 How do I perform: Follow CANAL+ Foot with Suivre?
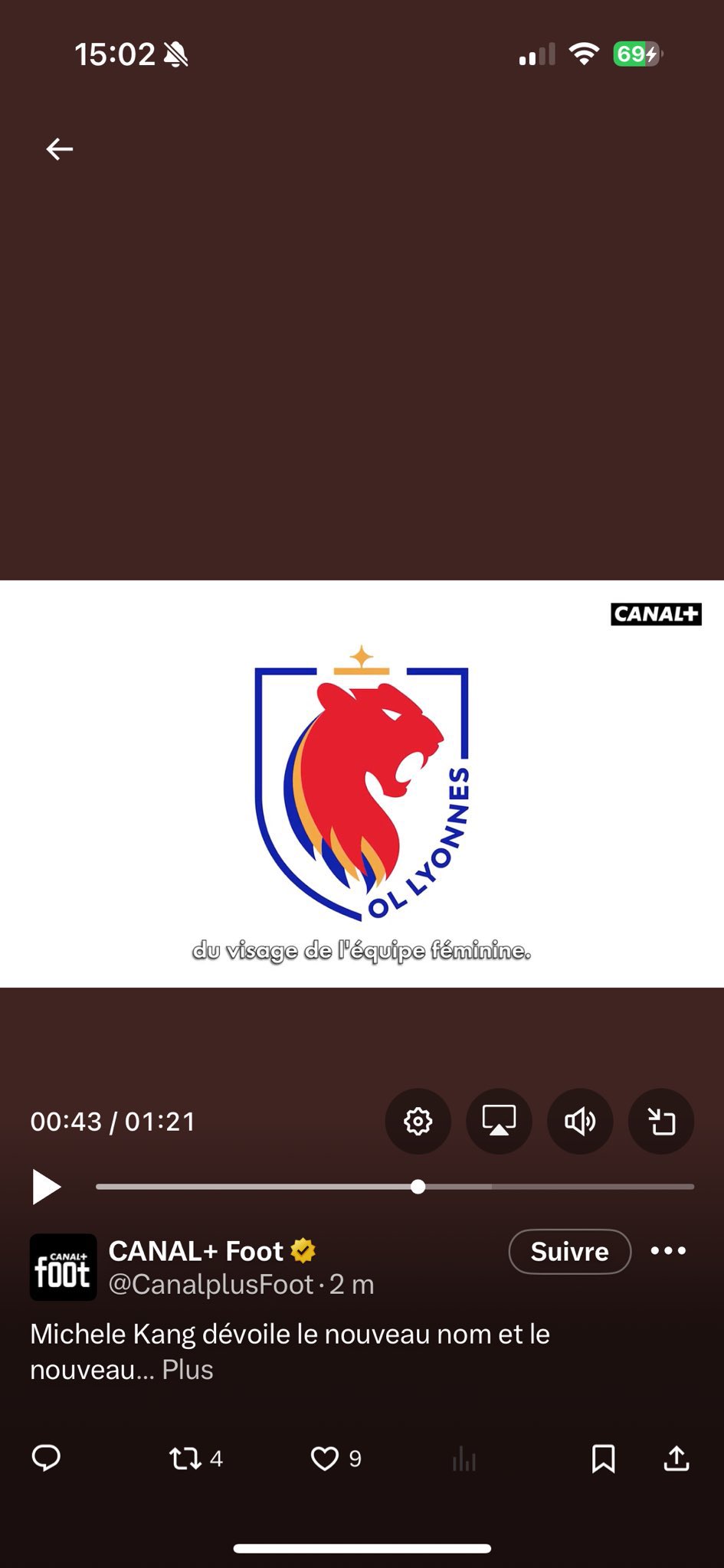point(569,1252)
